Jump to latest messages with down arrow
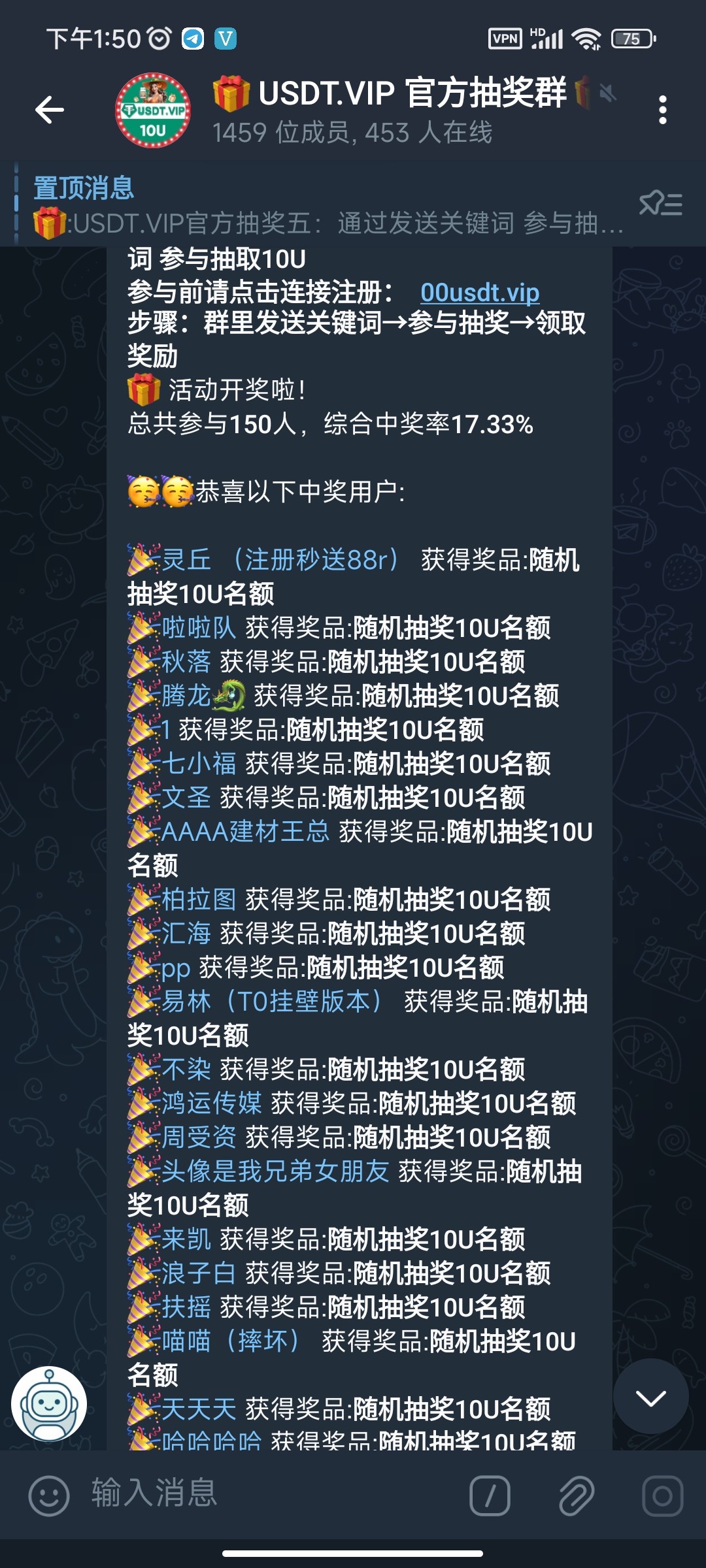 pos(650,1396)
